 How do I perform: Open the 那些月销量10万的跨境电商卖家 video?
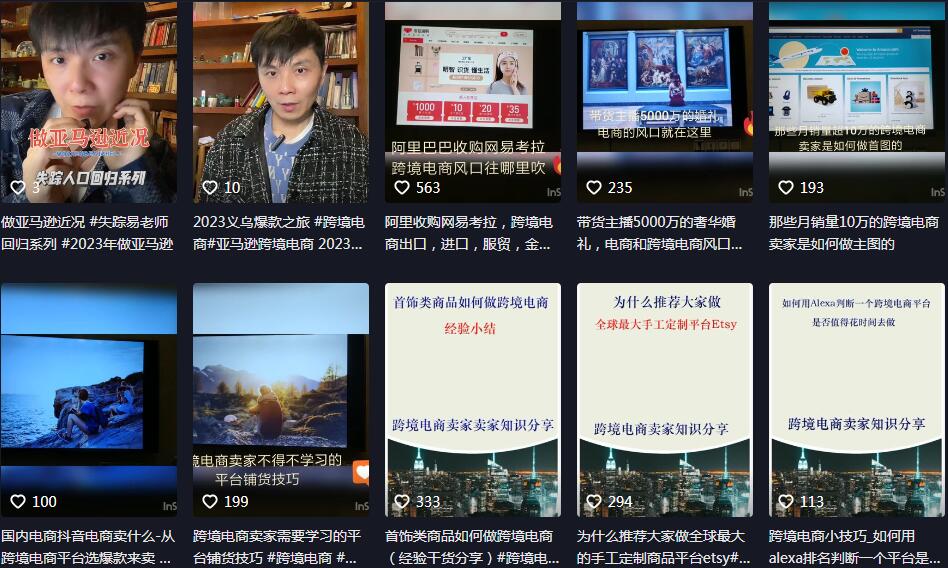(x=856, y=100)
